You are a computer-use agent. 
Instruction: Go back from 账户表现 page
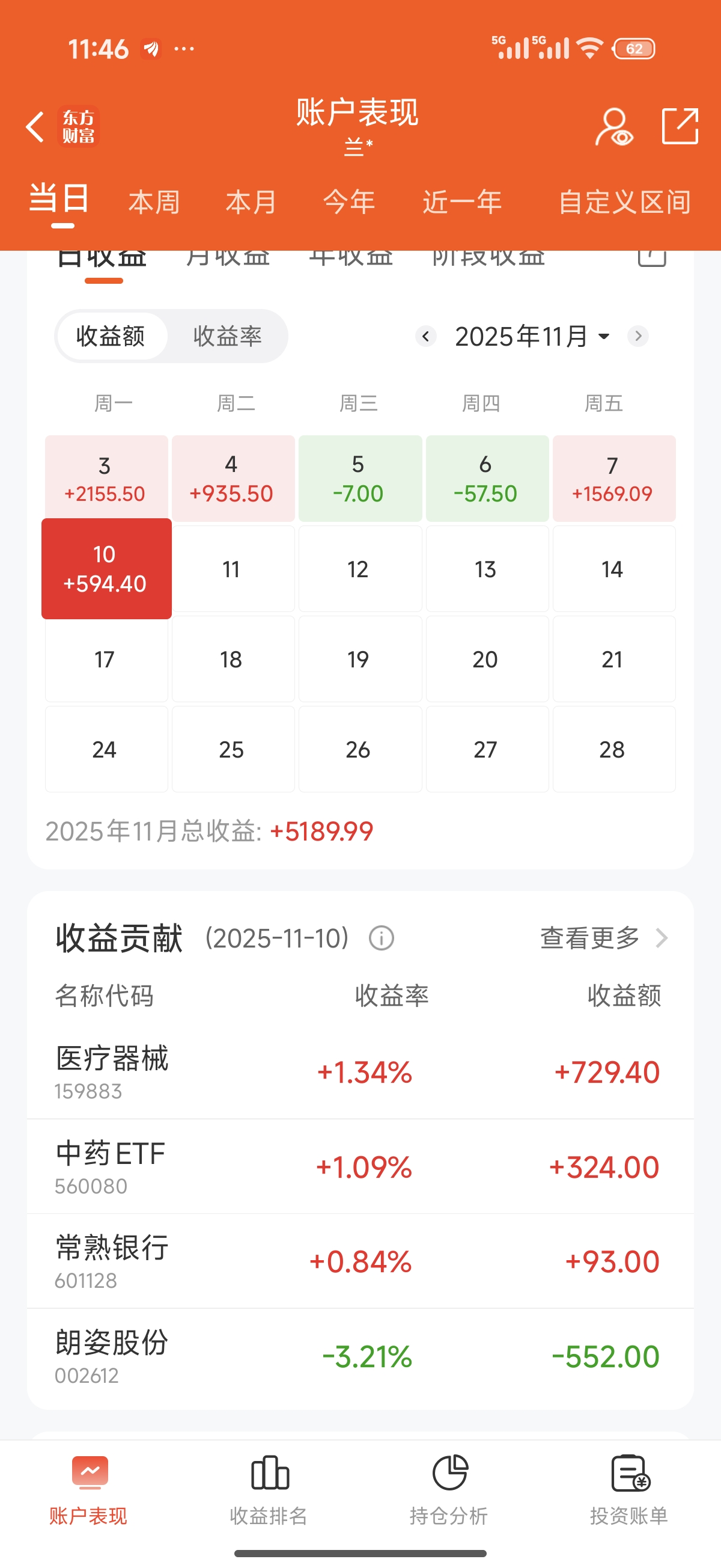pyautogui.click(x=35, y=127)
